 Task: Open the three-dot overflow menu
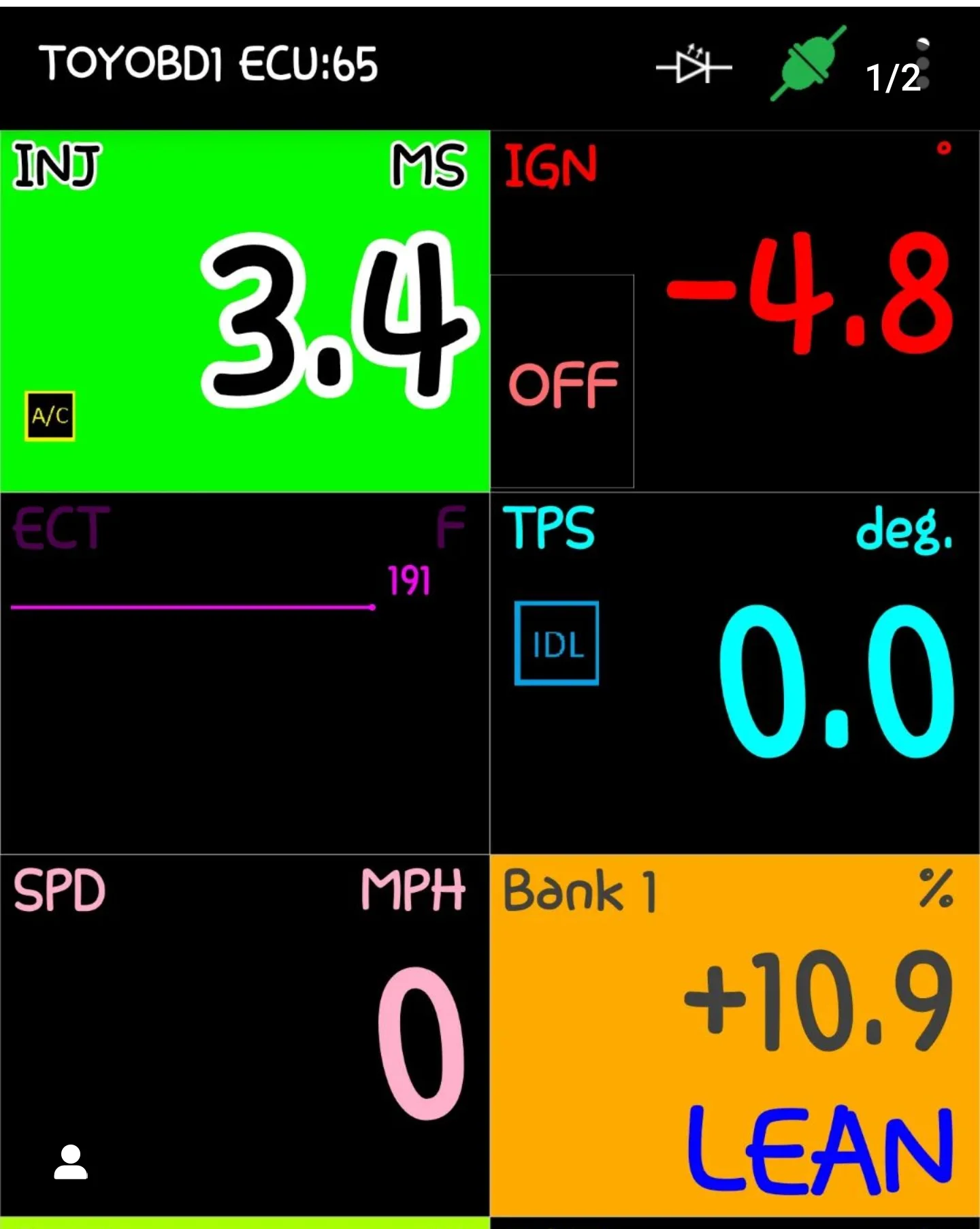pos(924,65)
